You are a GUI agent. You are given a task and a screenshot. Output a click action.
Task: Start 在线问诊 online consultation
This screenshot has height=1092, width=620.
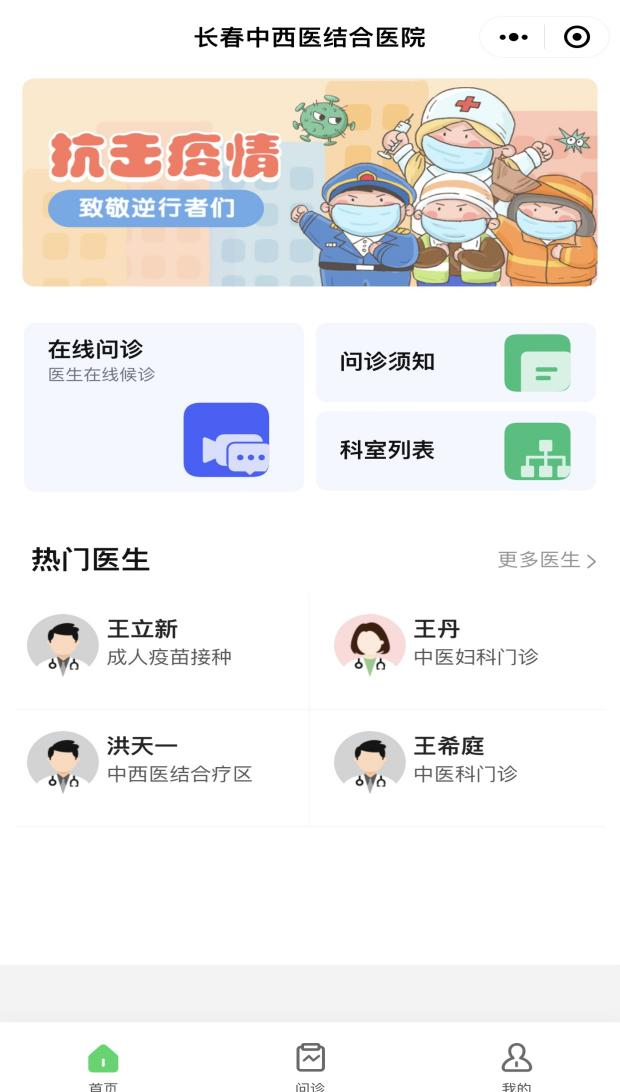click(x=164, y=406)
